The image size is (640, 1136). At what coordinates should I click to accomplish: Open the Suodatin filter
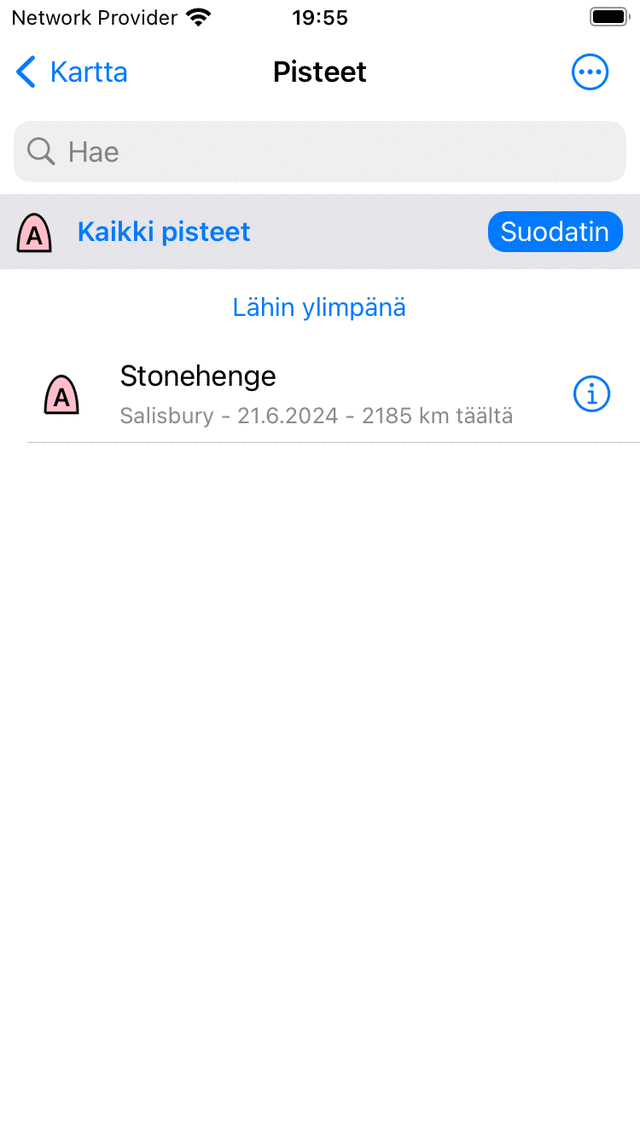point(554,232)
